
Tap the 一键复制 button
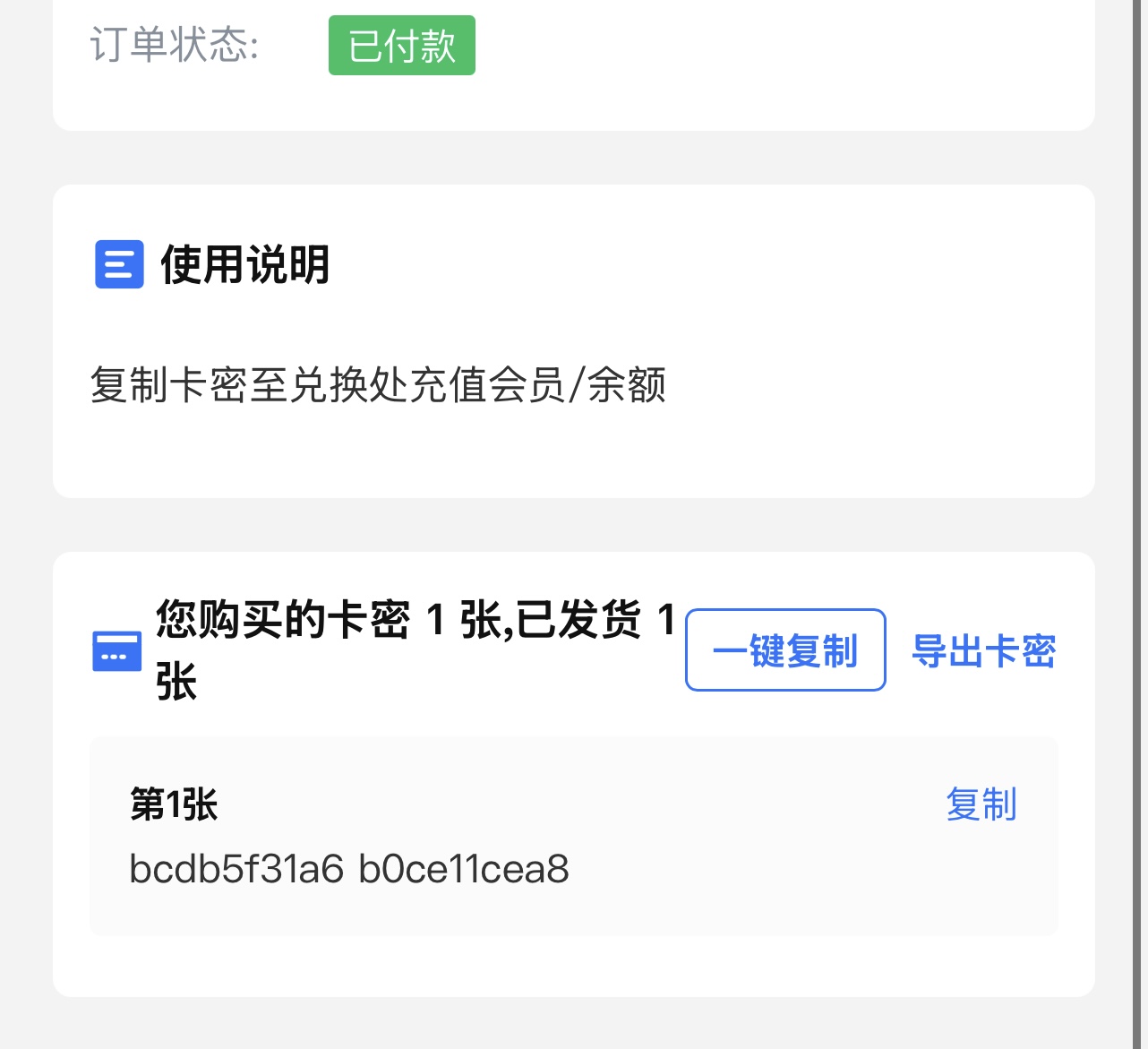[785, 650]
